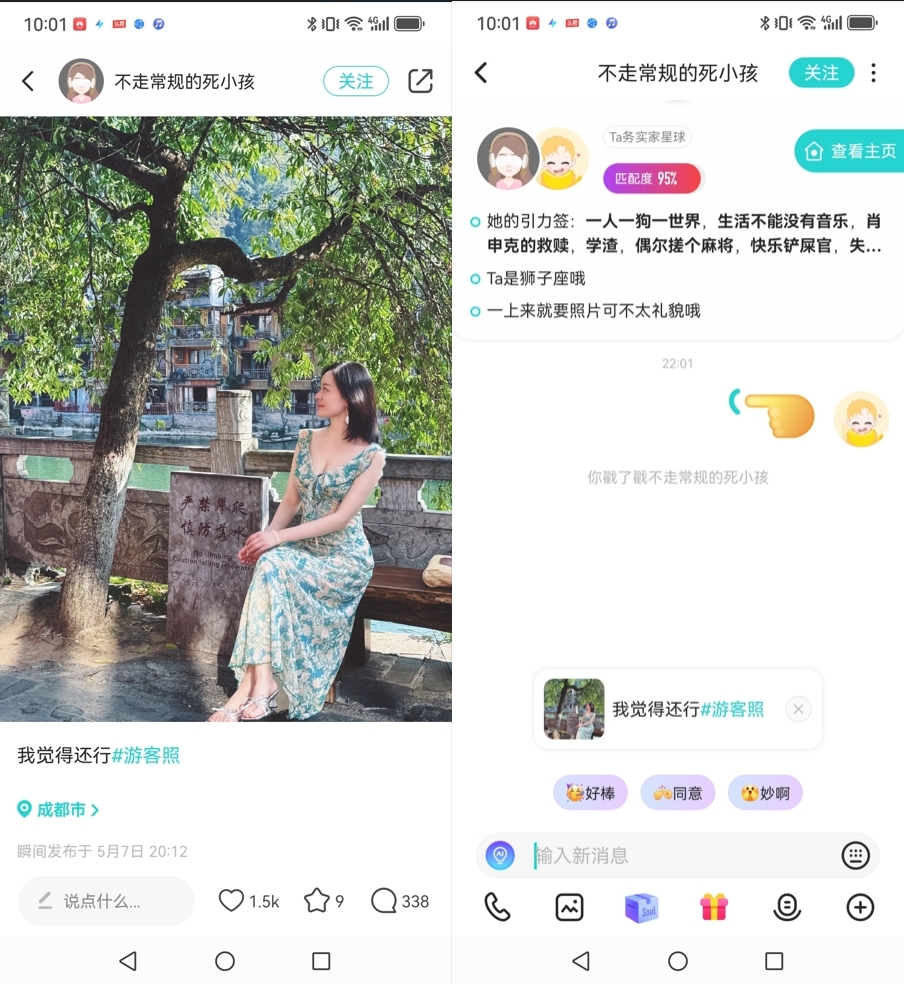Send a gift using the gift icon
Viewport: 904px width, 984px height.
(714, 907)
